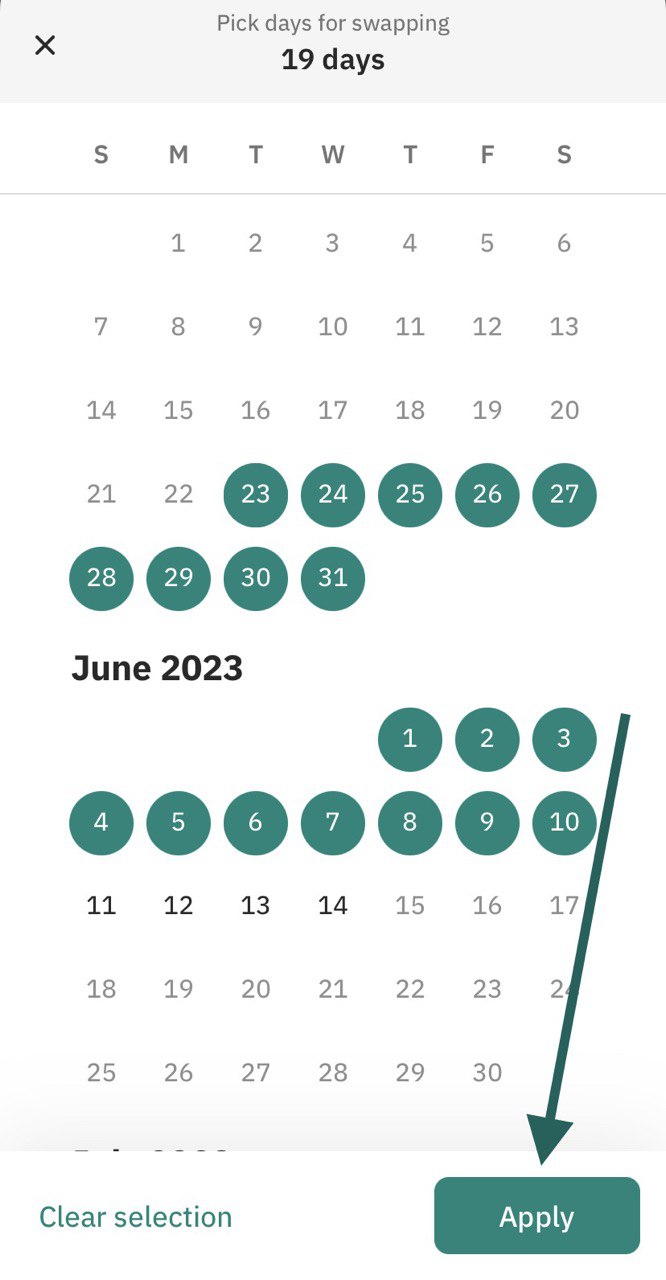Close the day picker

45,45
